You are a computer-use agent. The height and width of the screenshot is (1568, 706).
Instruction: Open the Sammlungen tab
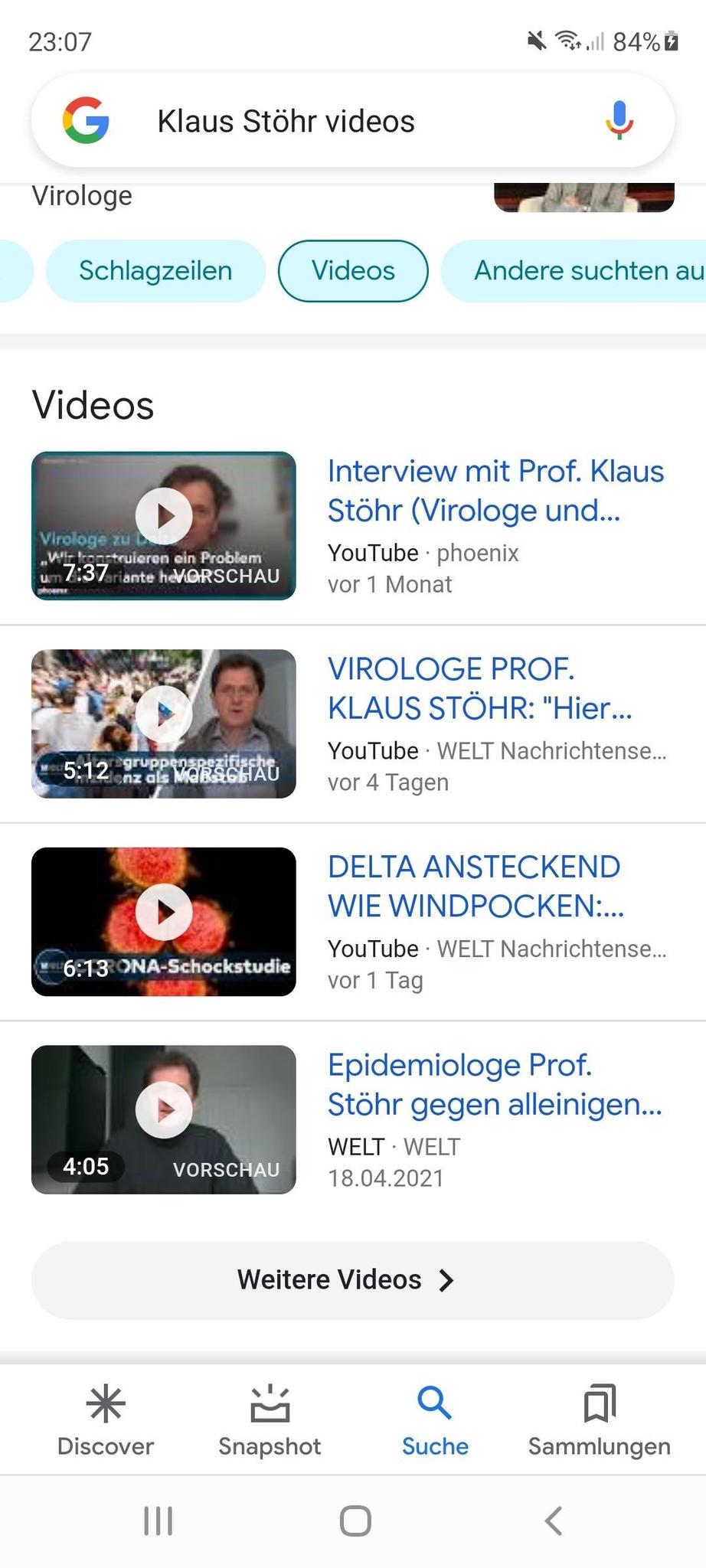(x=600, y=1420)
